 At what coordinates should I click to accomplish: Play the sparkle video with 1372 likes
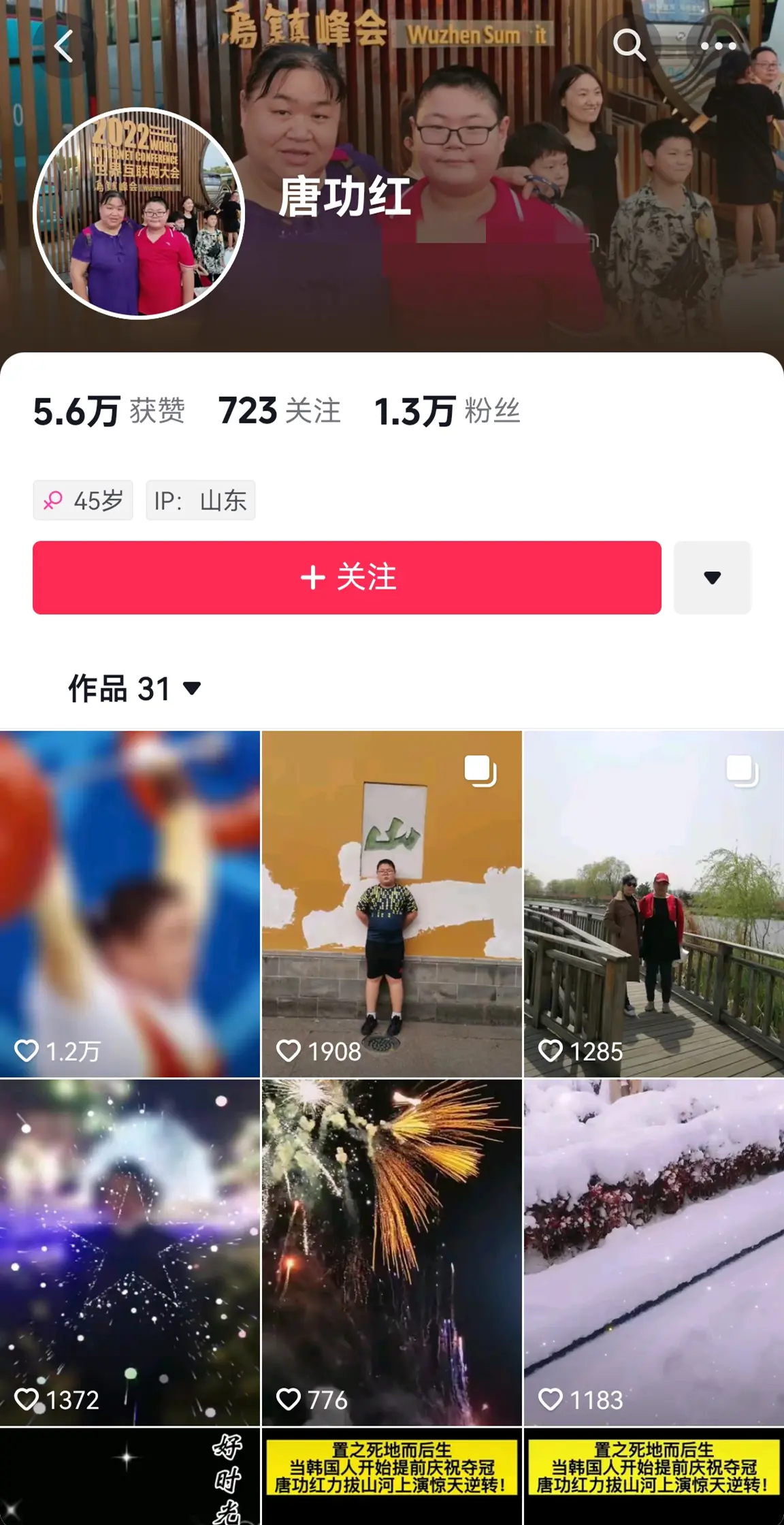[x=129, y=1251]
